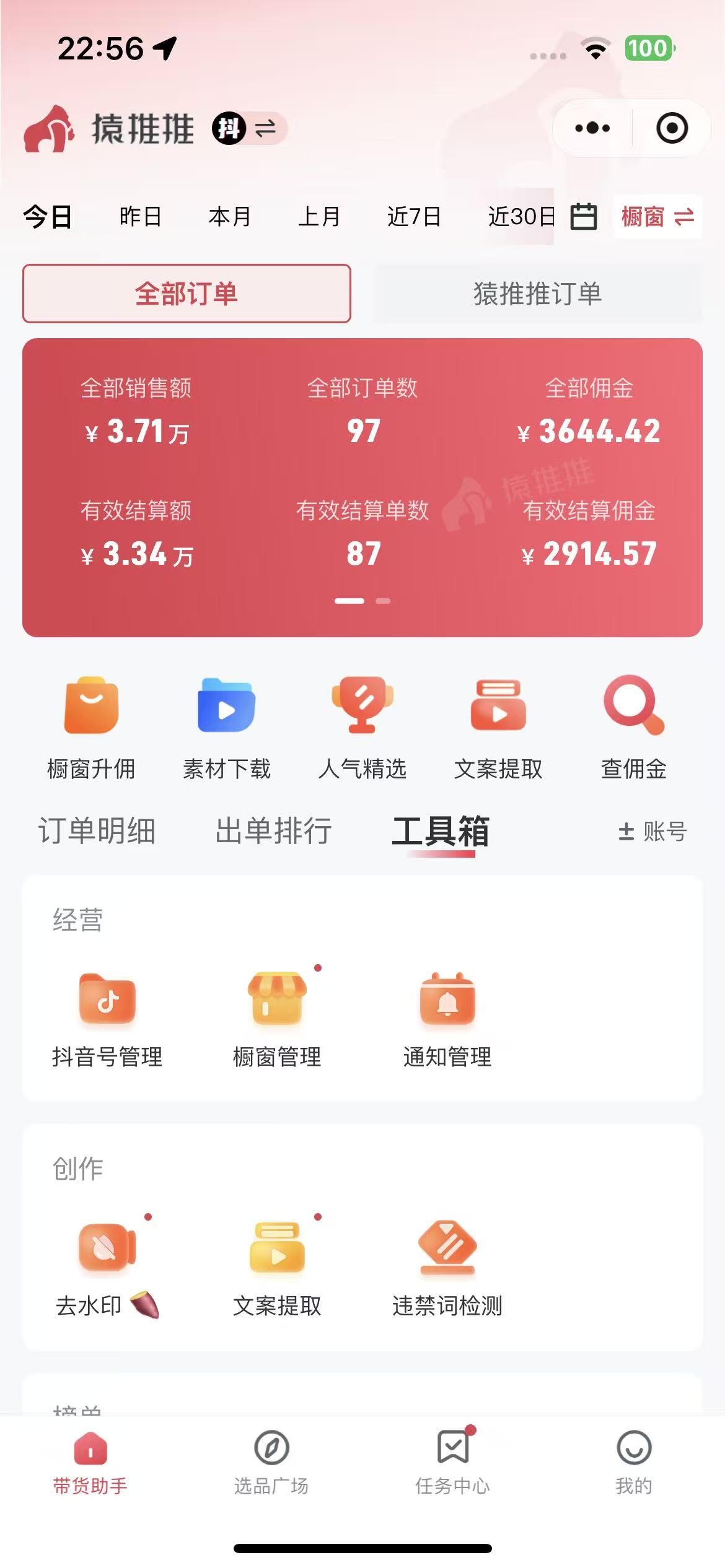725x1568 pixels.
Task: Switch to the 订单明细 tab
Action: (97, 830)
